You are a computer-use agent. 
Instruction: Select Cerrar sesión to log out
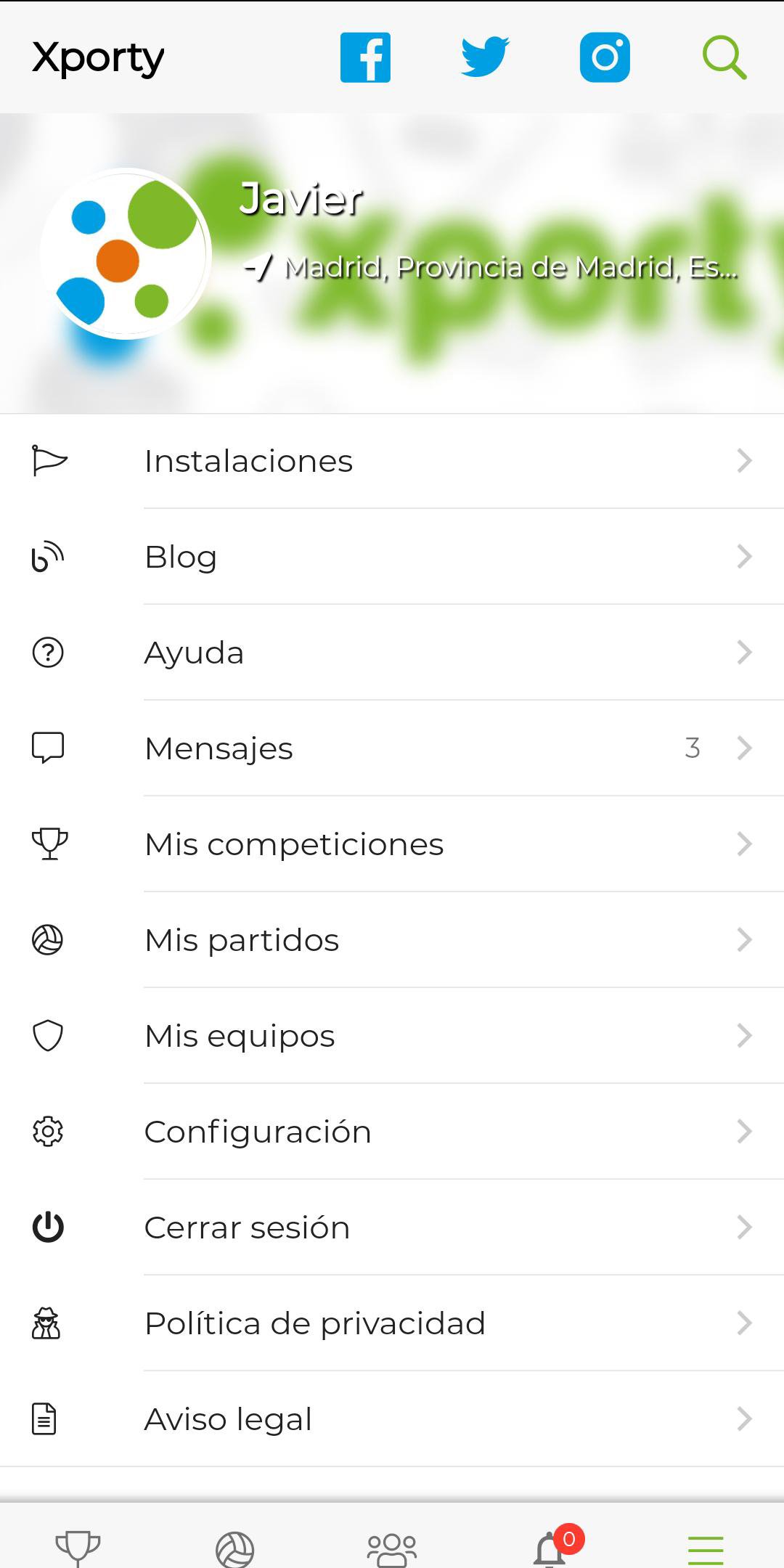point(392,1228)
